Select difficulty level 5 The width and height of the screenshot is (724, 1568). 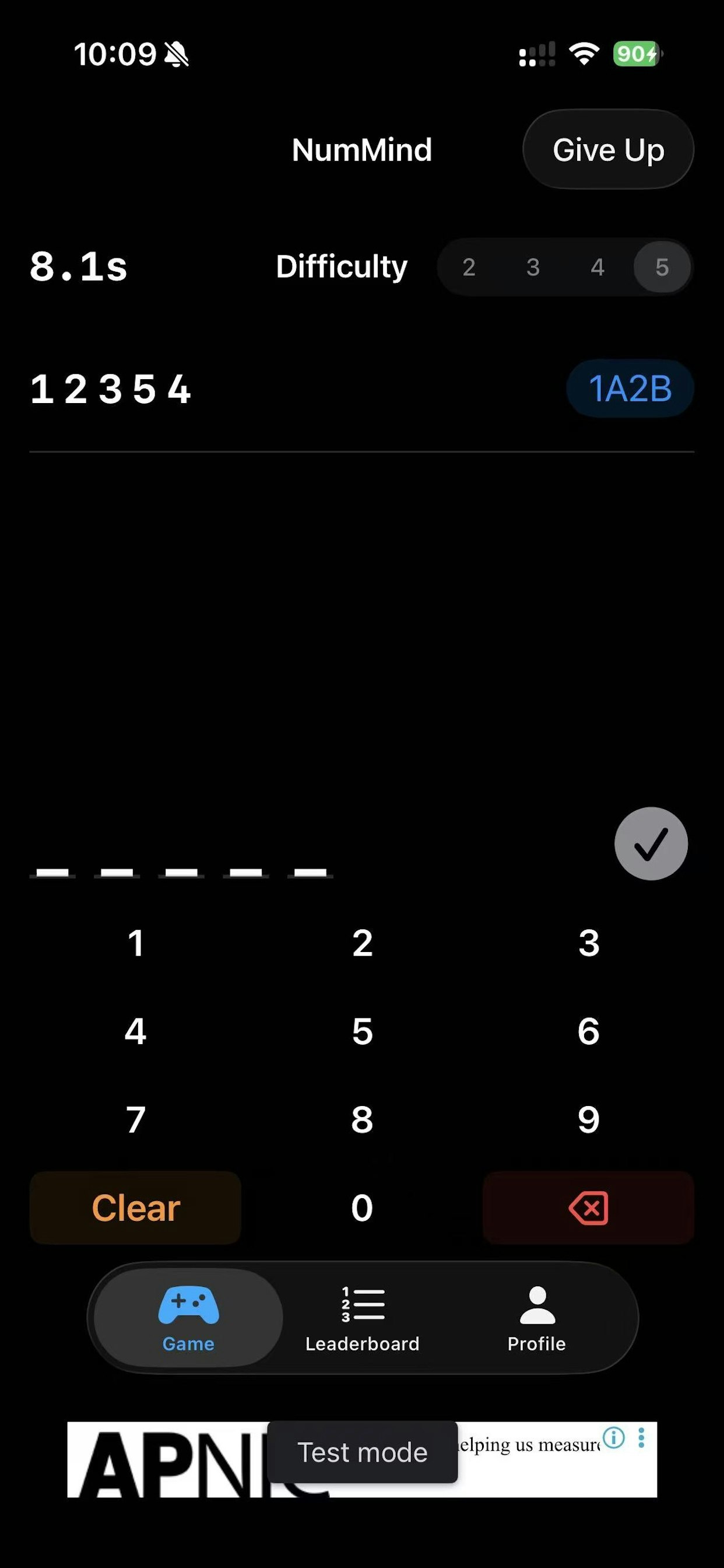pyautogui.click(x=662, y=267)
